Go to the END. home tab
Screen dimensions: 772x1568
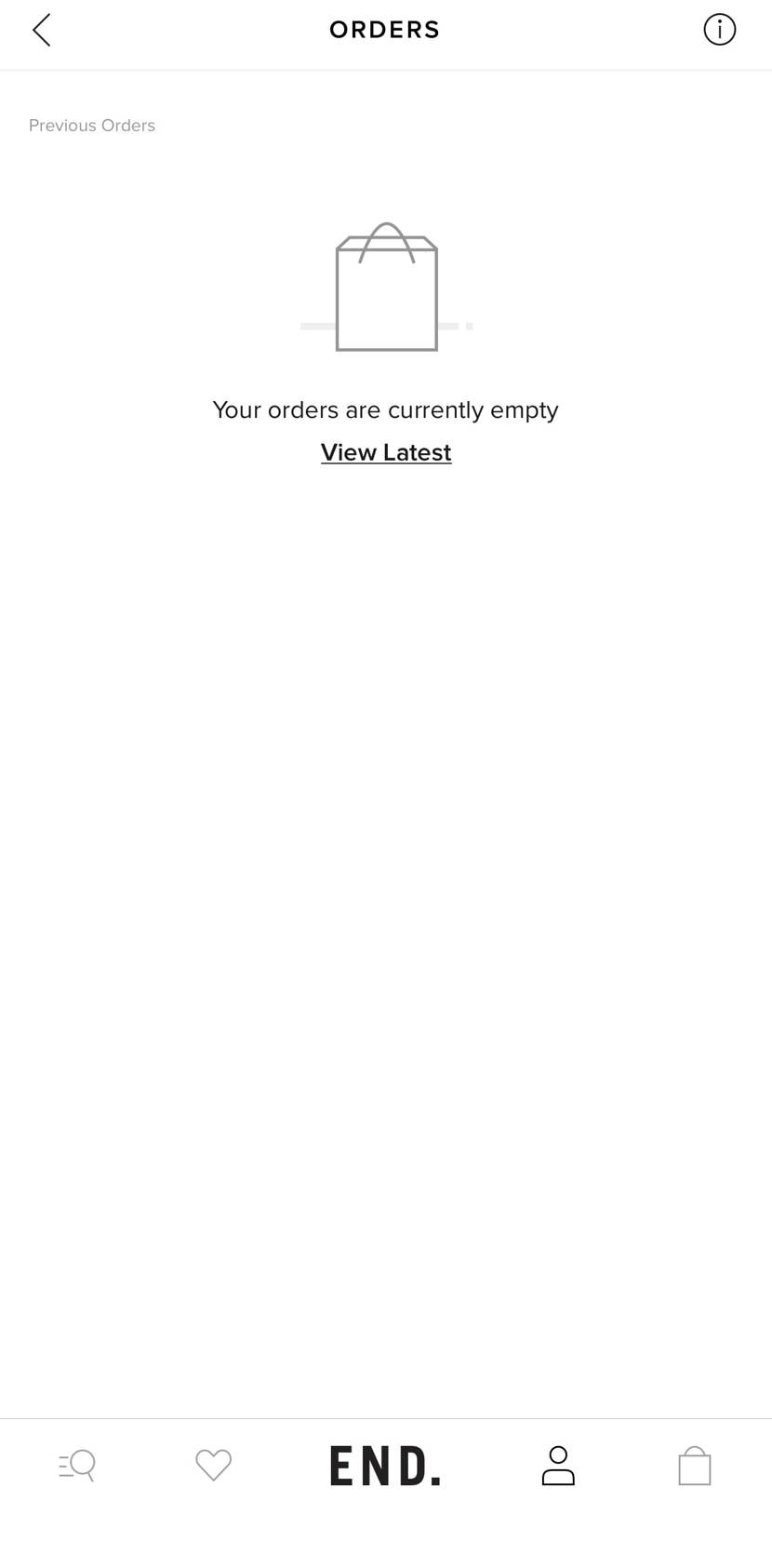coord(385,1466)
